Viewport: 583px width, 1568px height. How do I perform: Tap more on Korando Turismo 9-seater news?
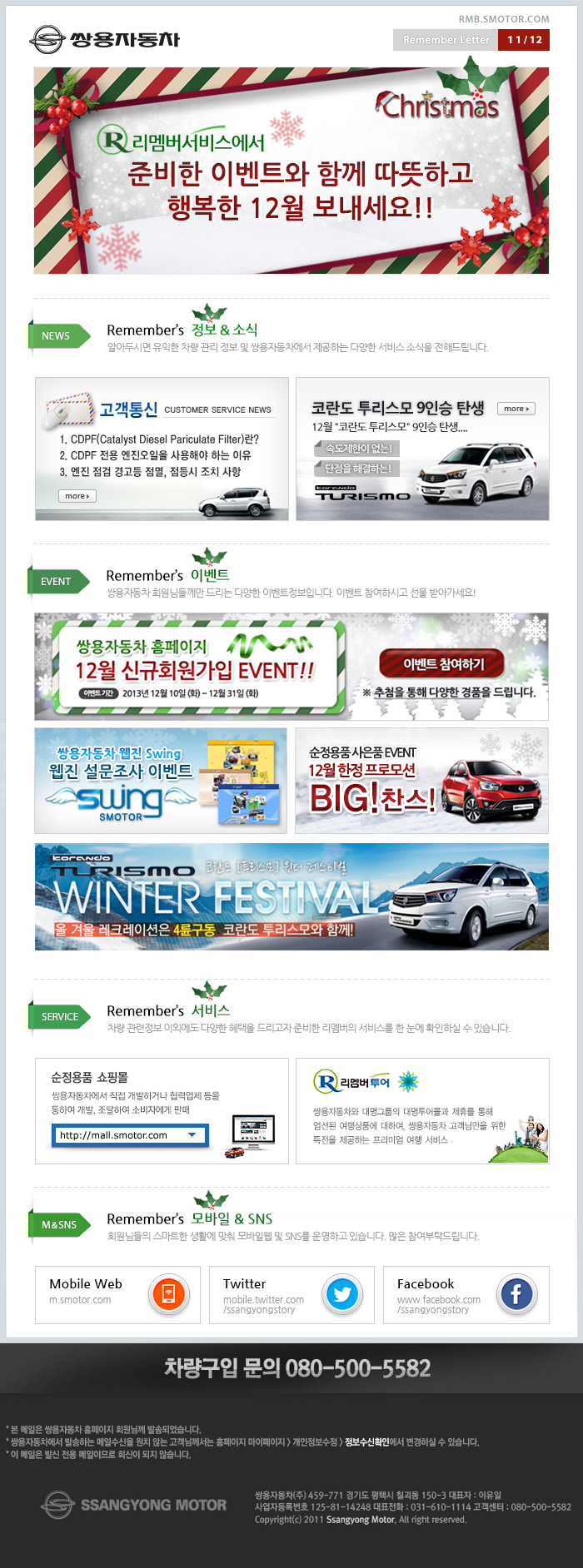(516, 409)
